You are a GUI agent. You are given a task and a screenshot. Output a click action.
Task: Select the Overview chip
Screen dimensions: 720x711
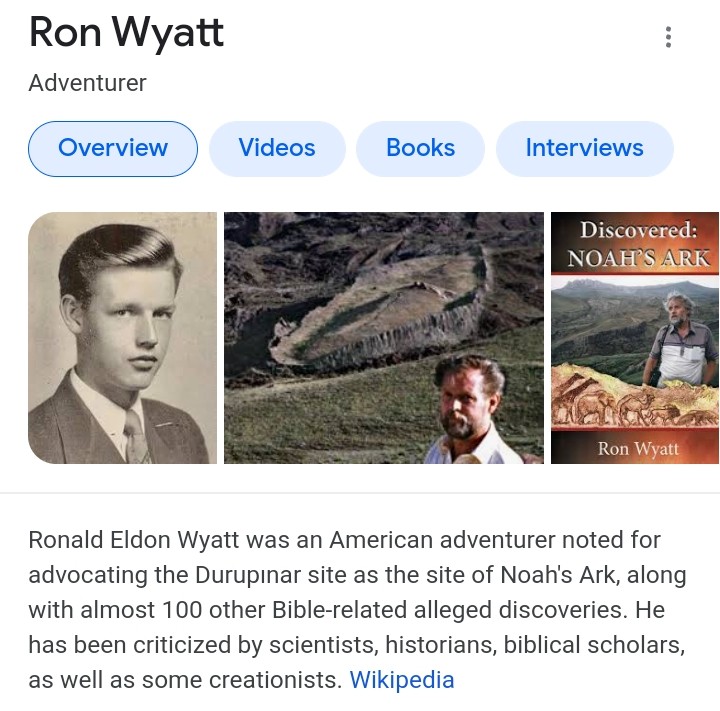pos(113,148)
